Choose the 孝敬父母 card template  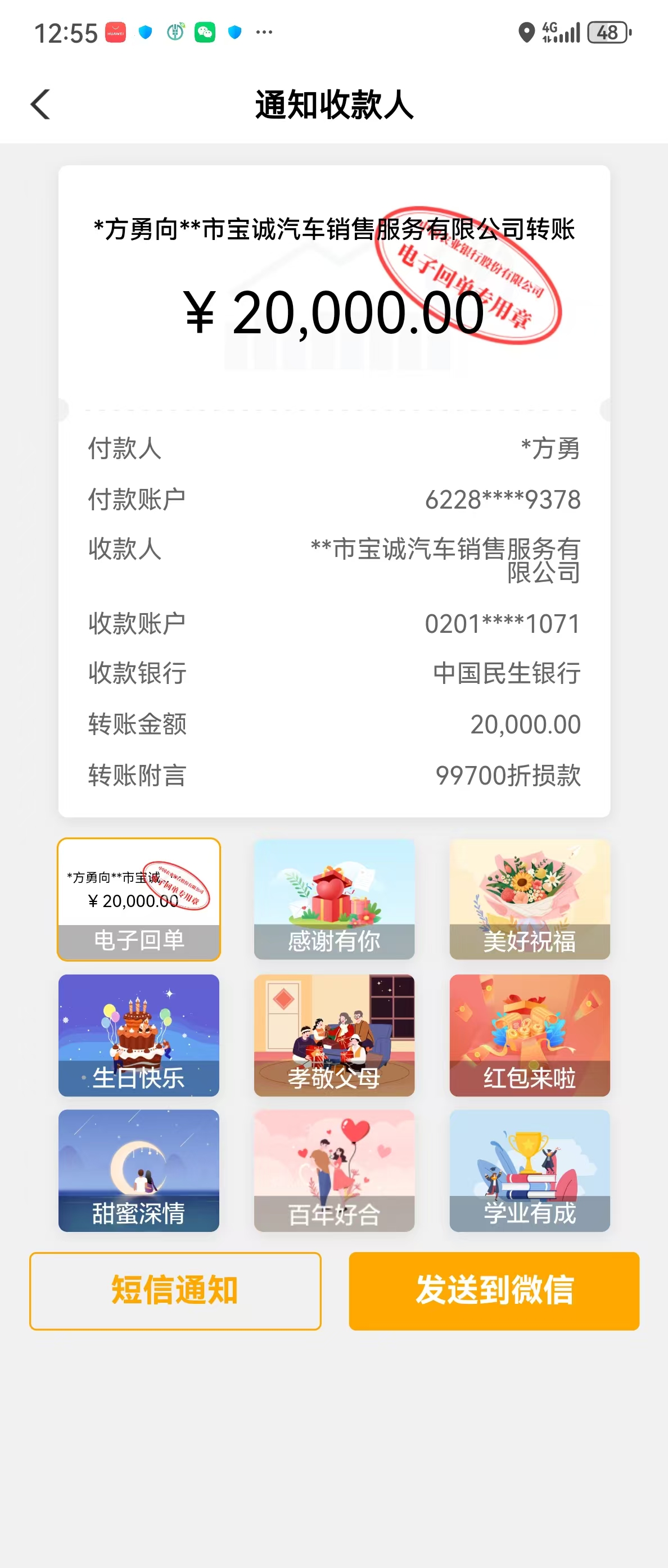point(333,1035)
